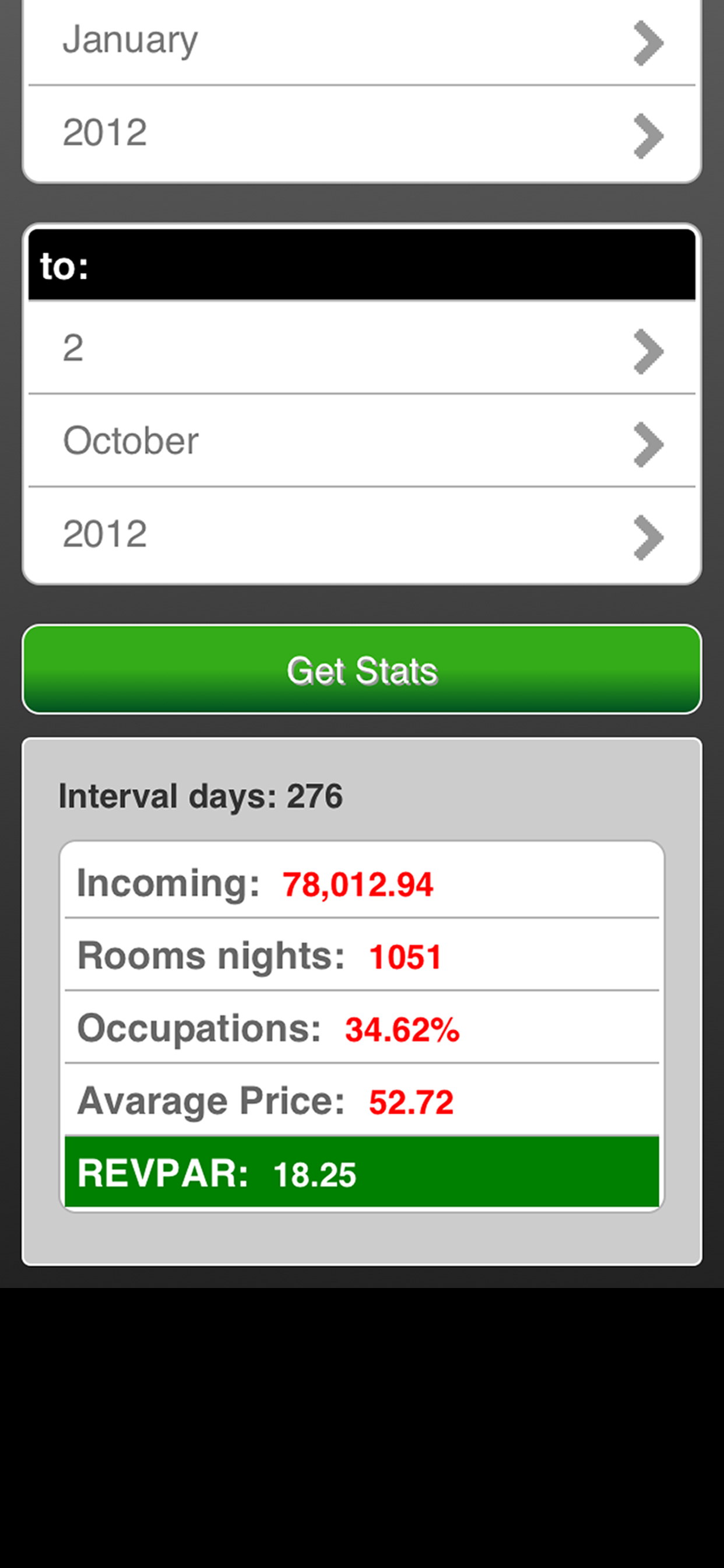
Task: Change the end year row under October
Action: click(361, 534)
